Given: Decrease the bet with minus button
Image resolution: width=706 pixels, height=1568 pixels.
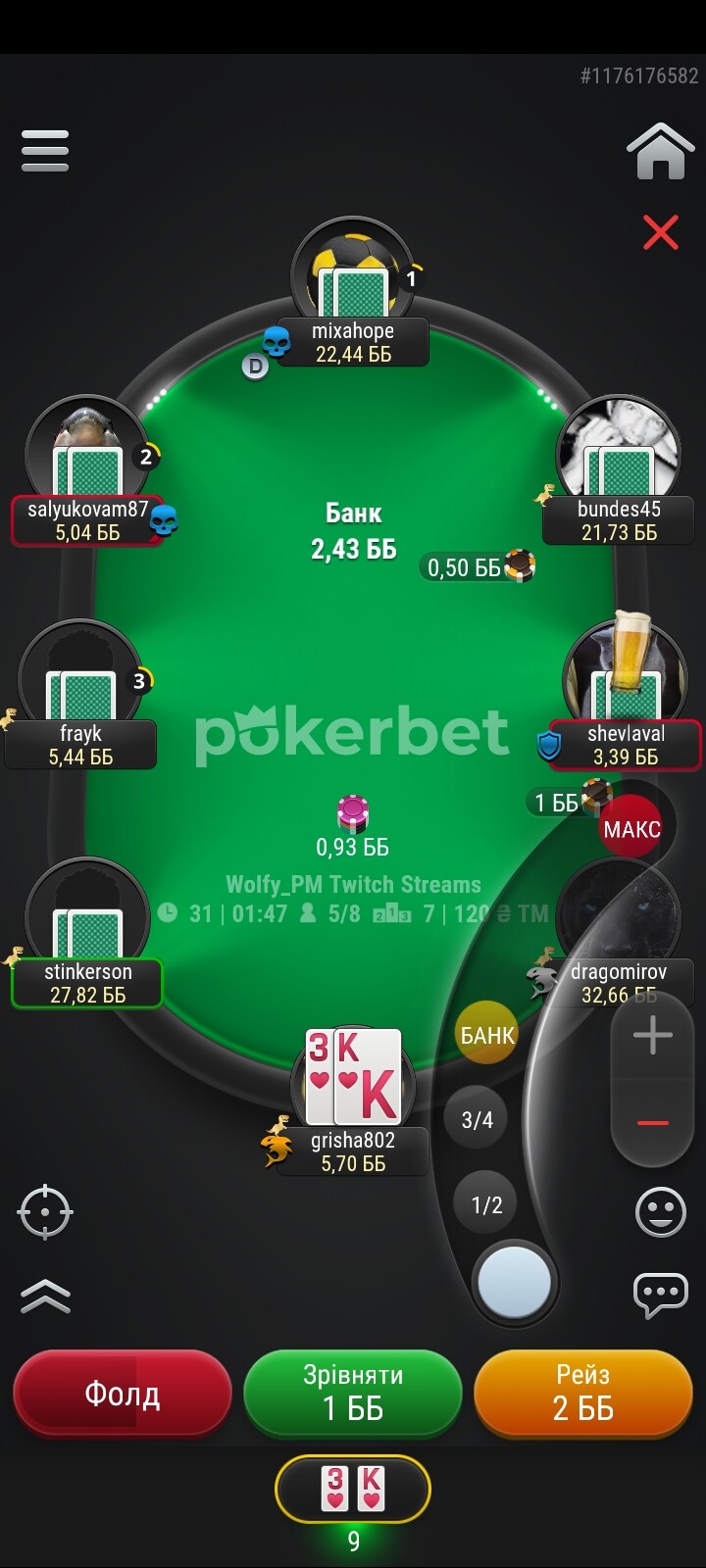Looking at the screenshot, I should pyautogui.click(x=653, y=1122).
